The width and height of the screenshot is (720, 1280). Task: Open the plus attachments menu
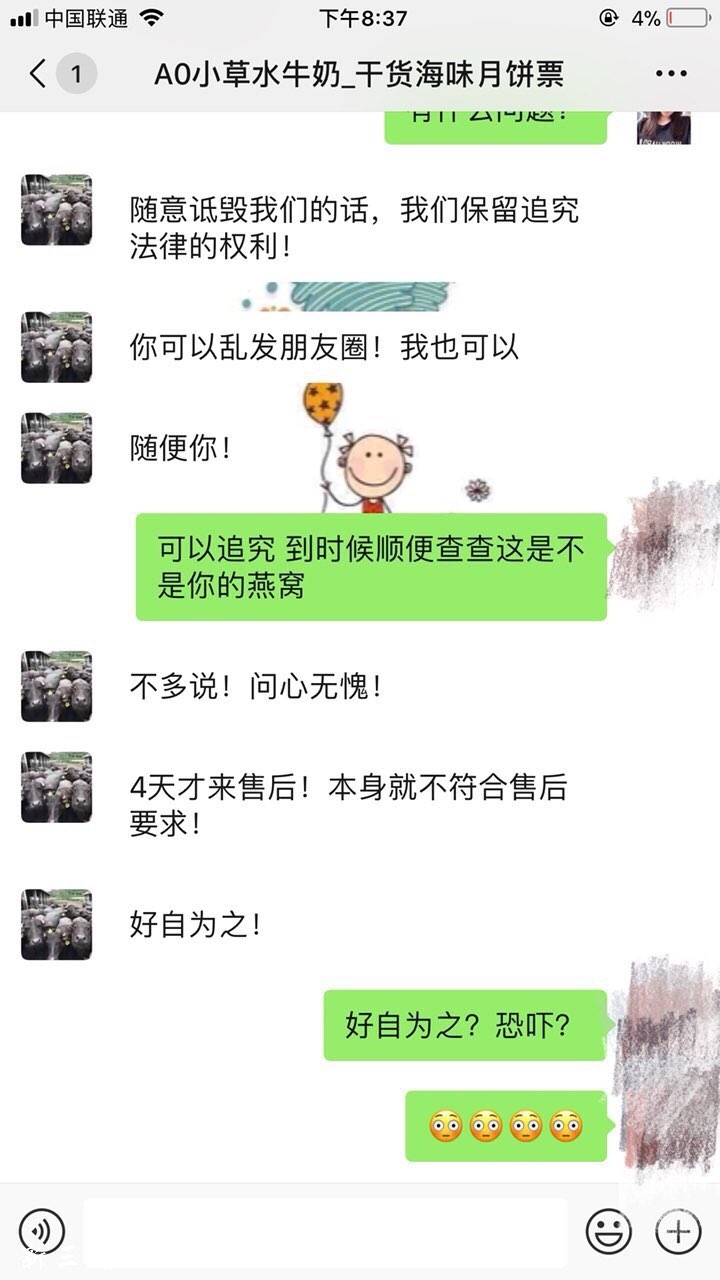click(678, 1231)
